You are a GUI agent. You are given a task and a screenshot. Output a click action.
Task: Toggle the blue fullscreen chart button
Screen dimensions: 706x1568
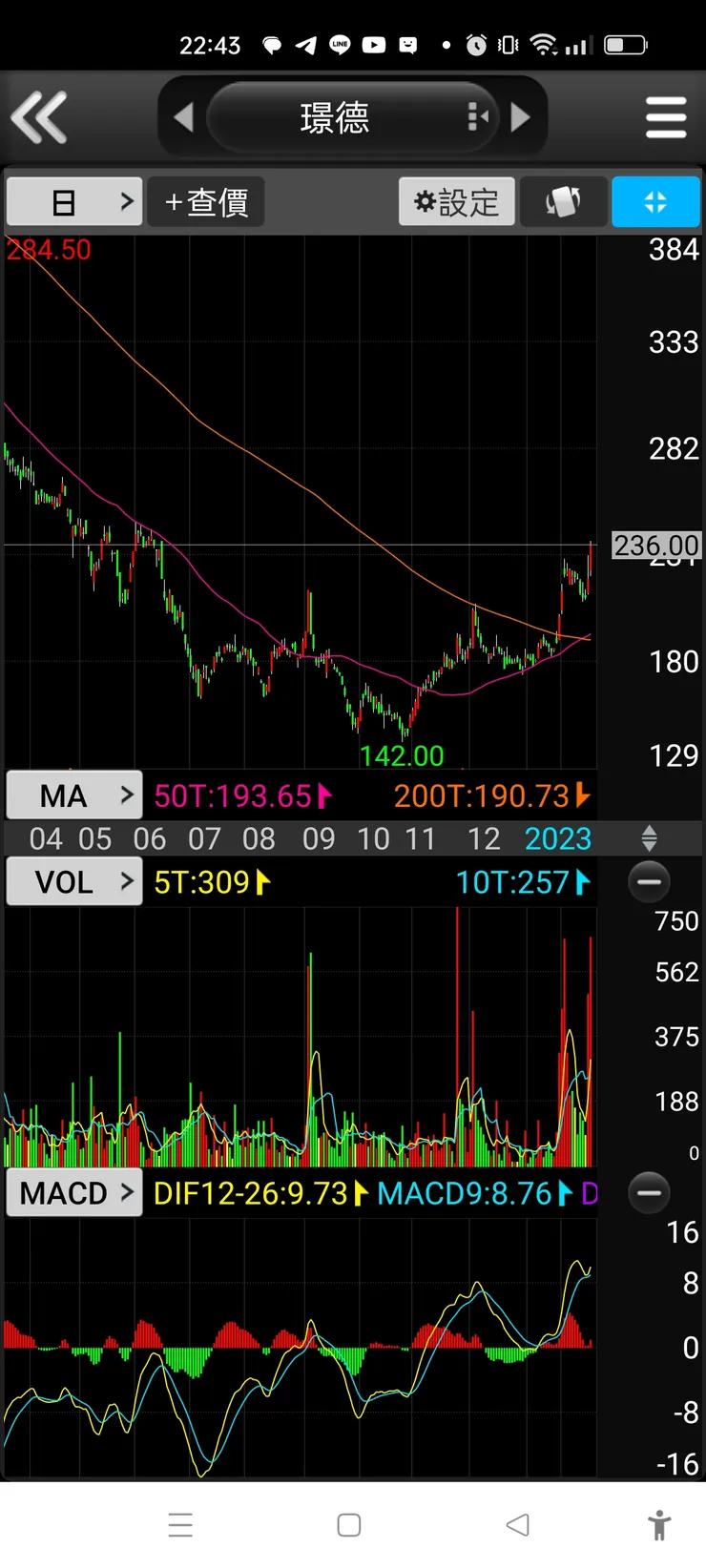(x=655, y=202)
